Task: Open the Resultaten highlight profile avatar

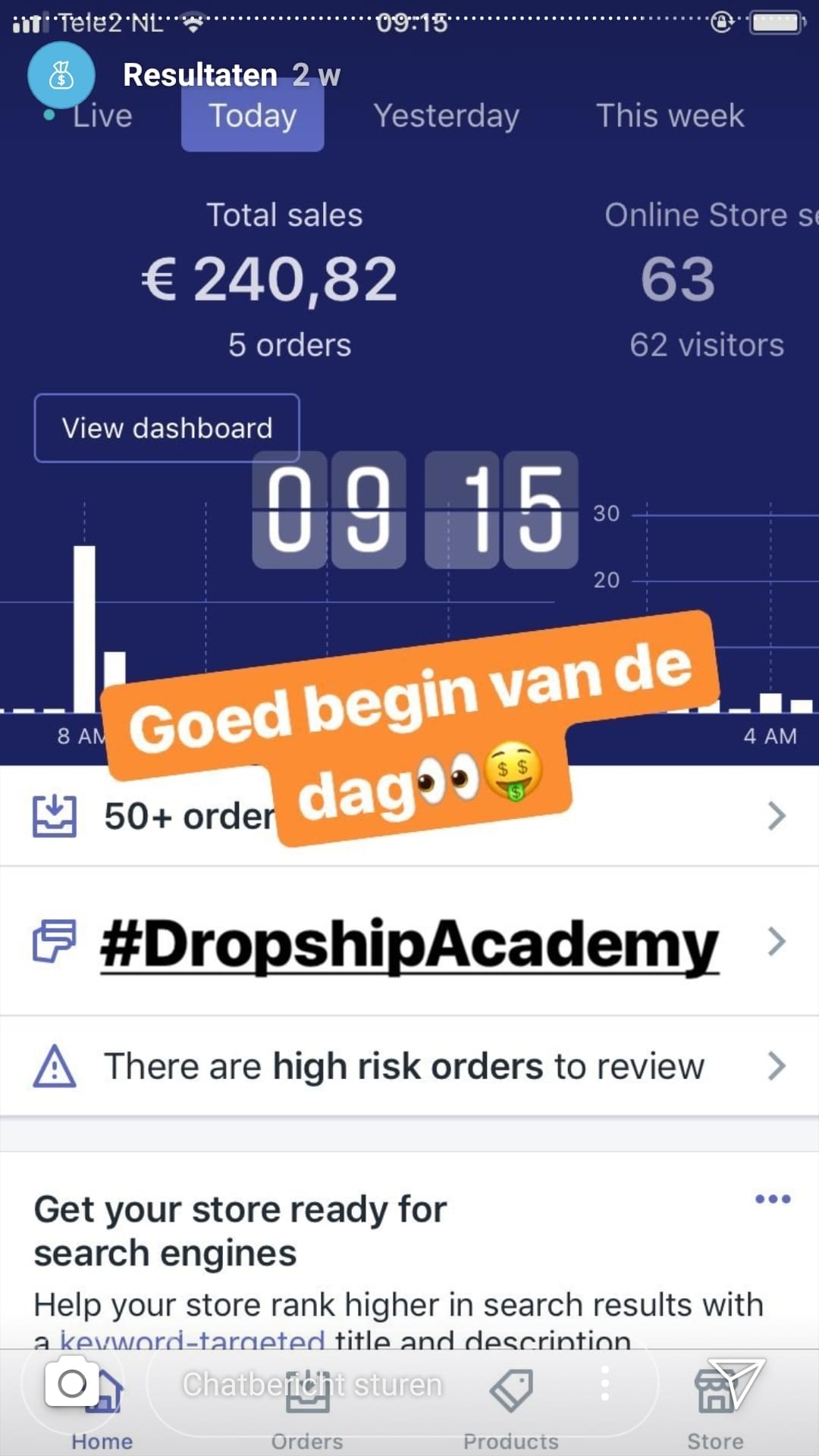Action: pos(61,75)
